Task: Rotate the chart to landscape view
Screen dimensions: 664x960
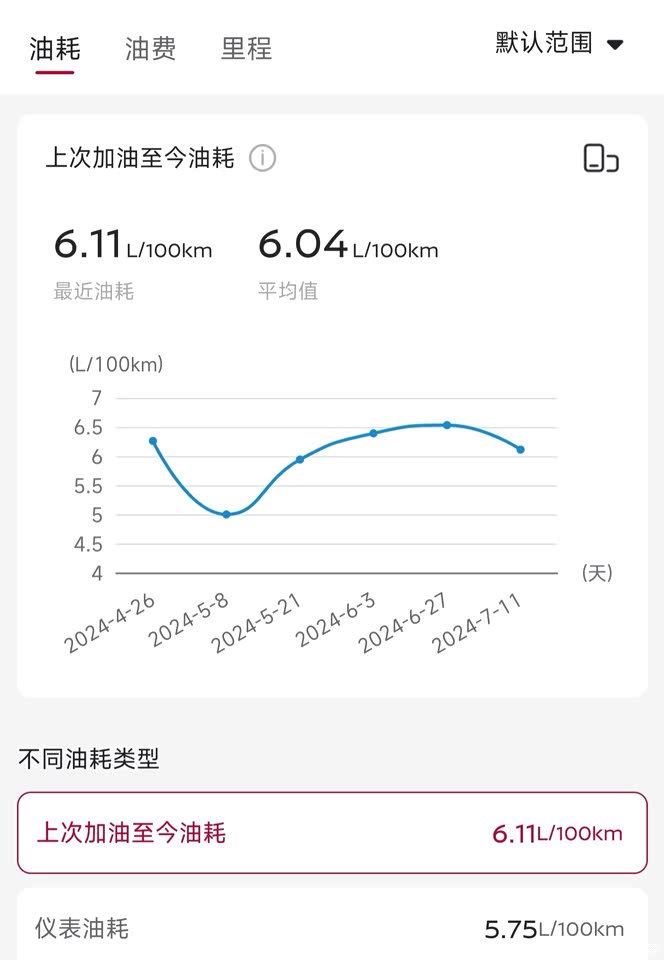Action: click(600, 158)
